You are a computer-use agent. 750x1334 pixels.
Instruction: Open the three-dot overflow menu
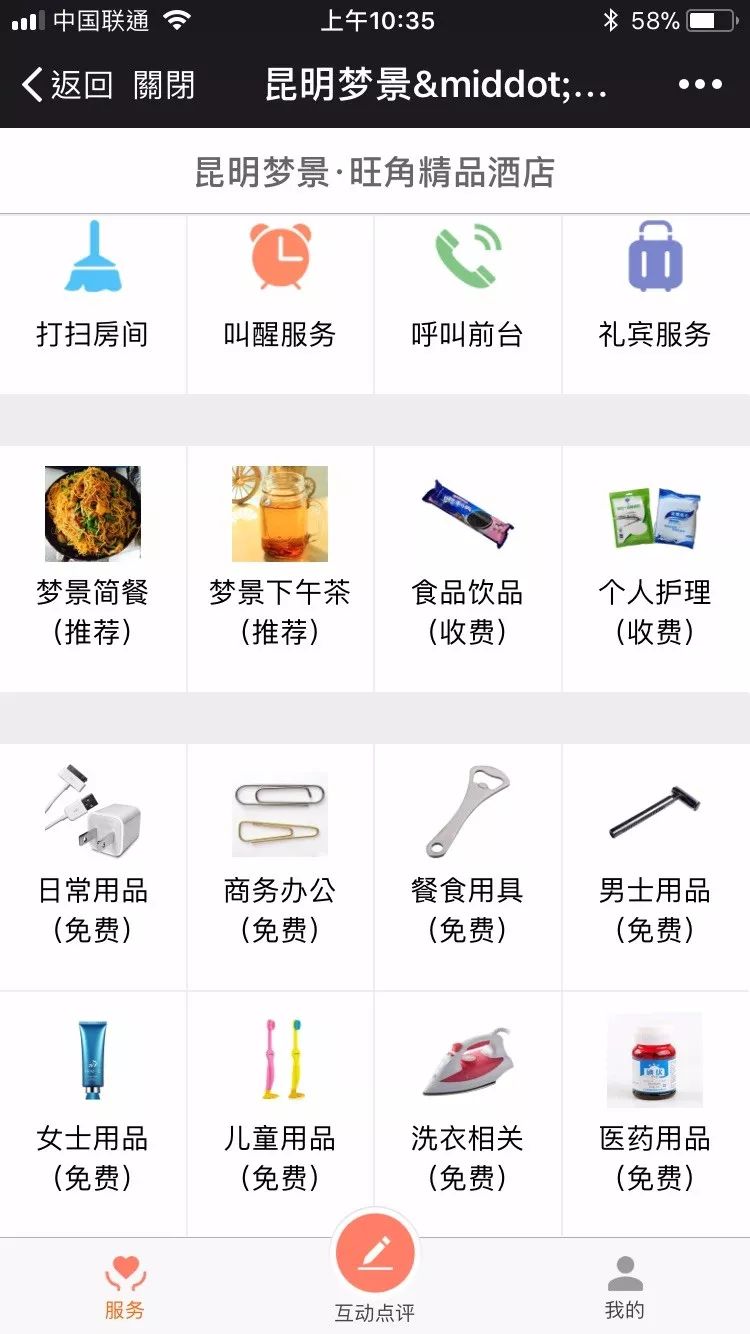pos(700,85)
